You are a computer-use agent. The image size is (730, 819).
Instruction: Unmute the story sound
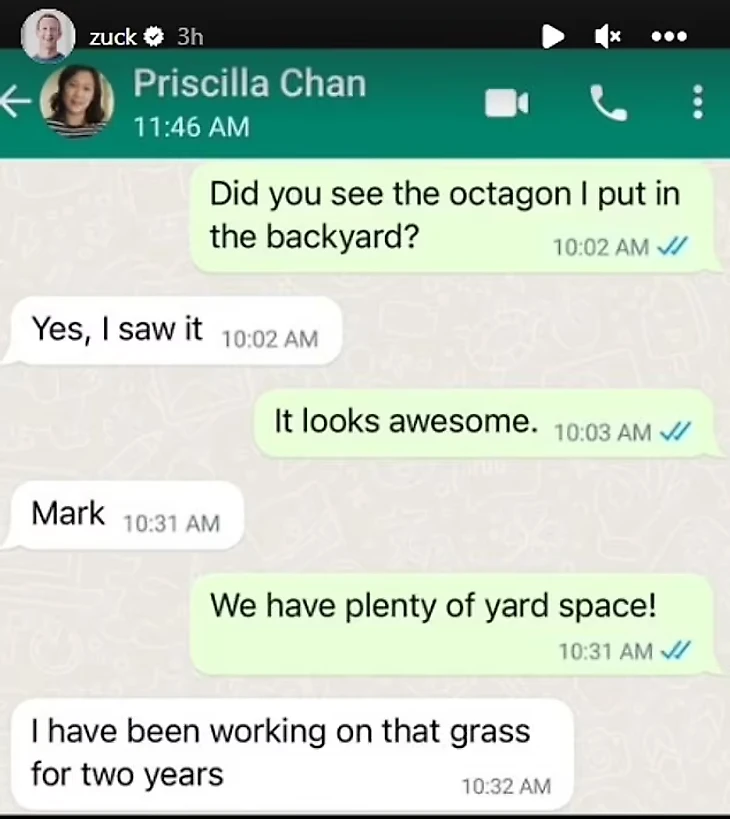tap(607, 37)
